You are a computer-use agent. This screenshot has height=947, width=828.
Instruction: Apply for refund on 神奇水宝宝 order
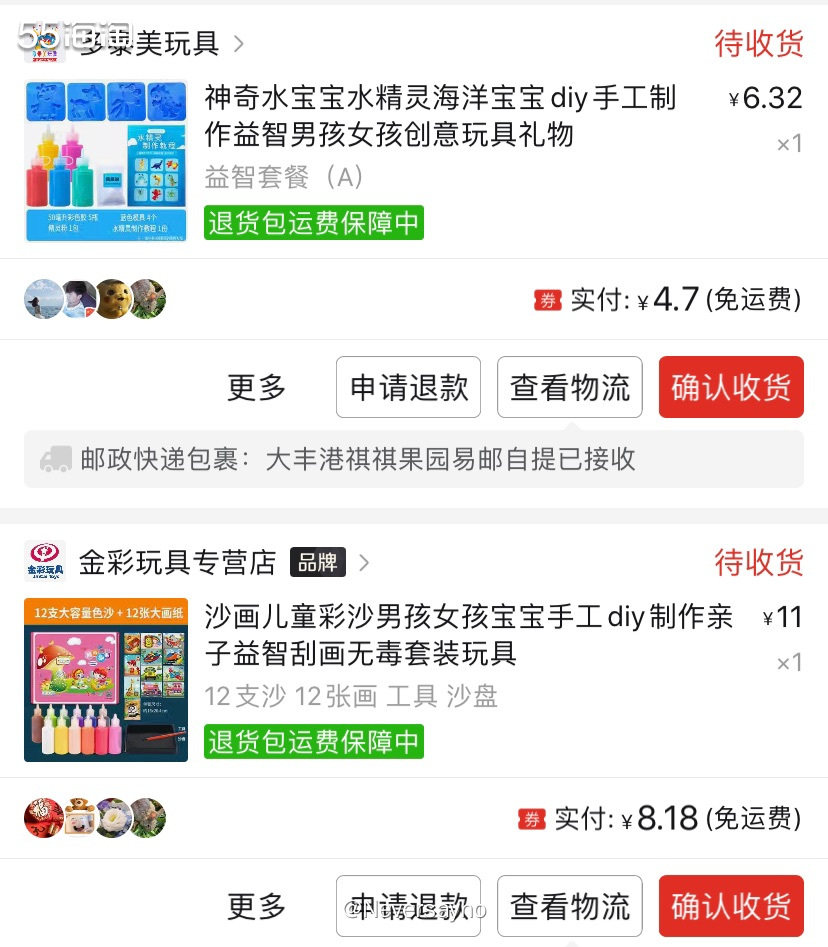pyautogui.click(x=408, y=387)
